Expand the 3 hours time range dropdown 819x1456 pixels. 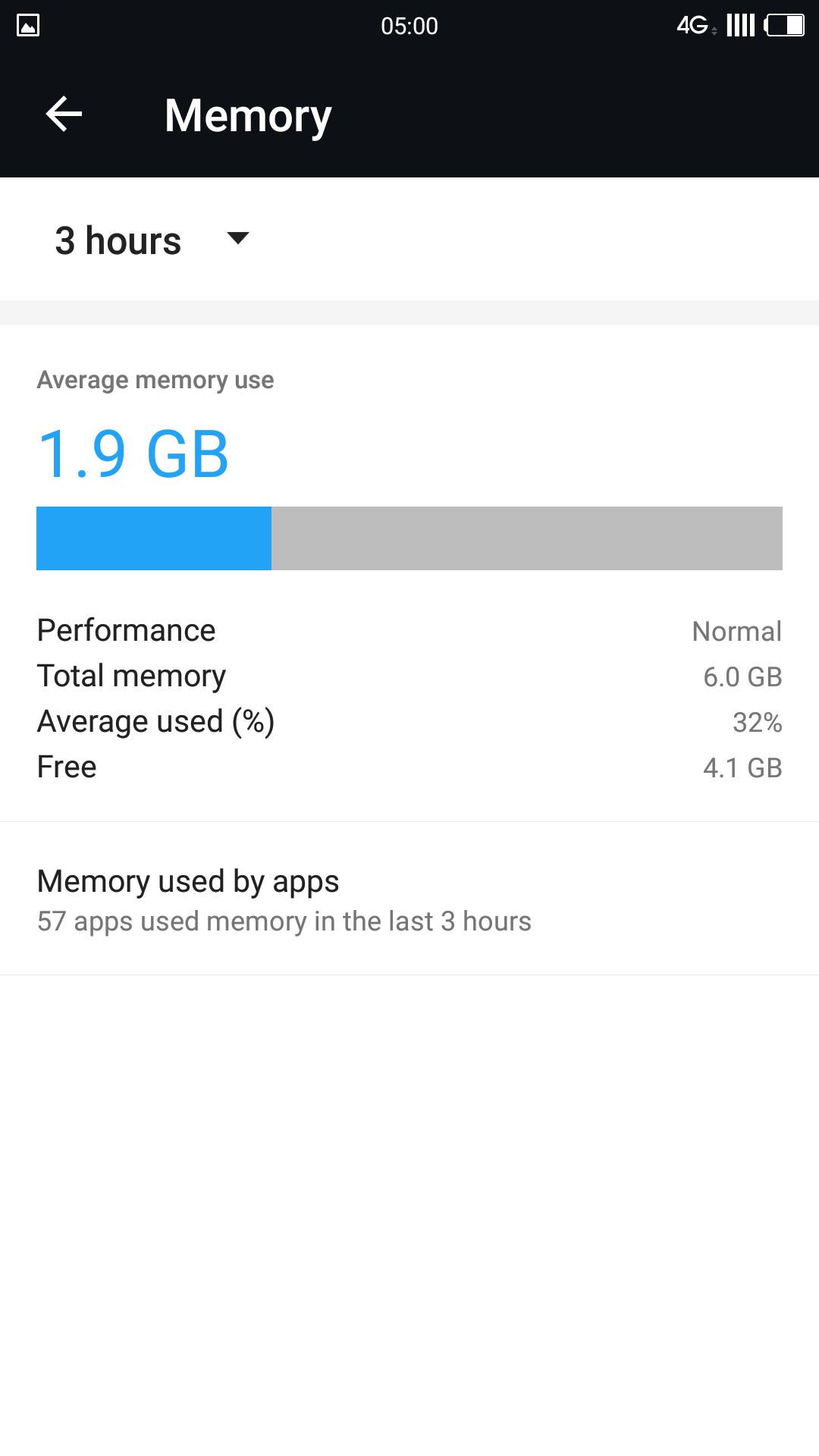coord(152,240)
